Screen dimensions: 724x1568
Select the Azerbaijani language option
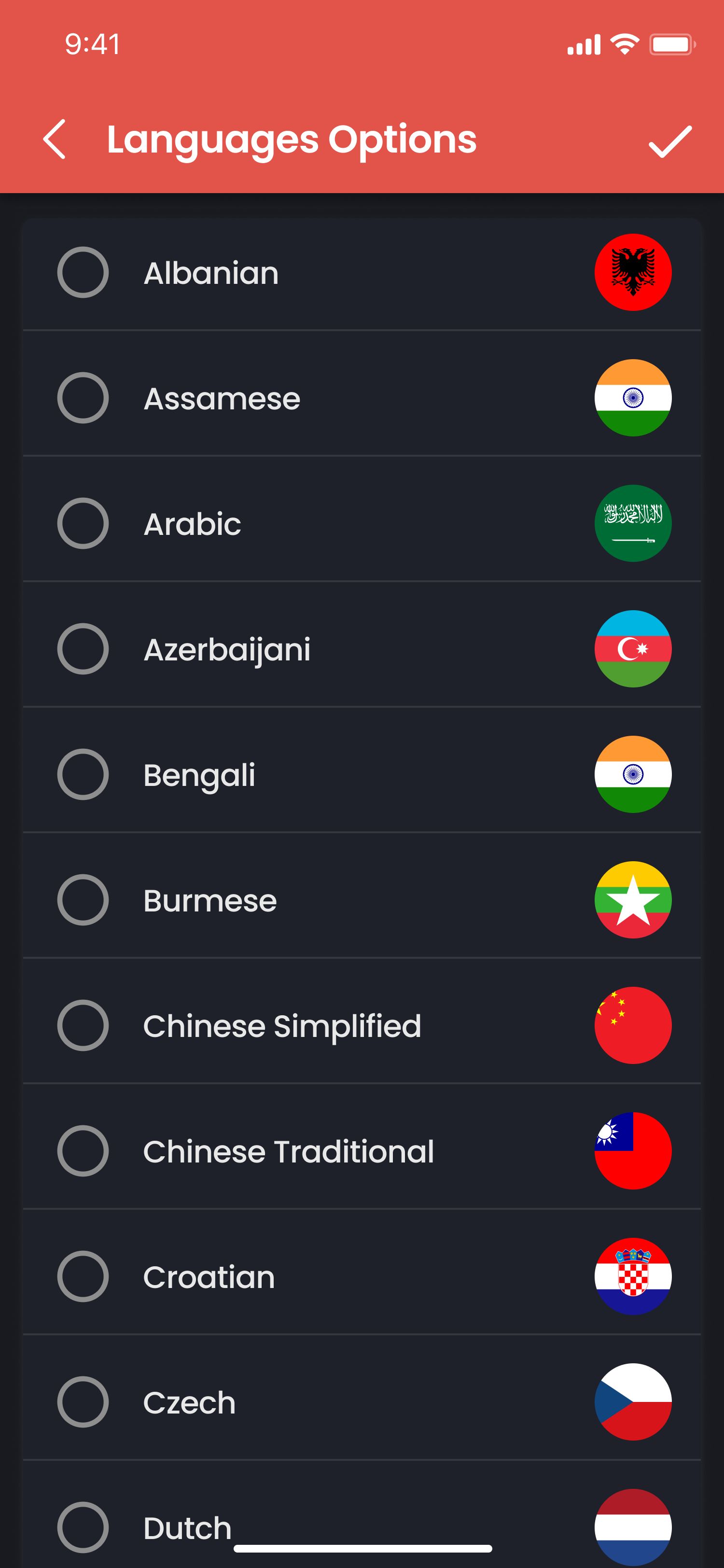[x=84, y=649]
